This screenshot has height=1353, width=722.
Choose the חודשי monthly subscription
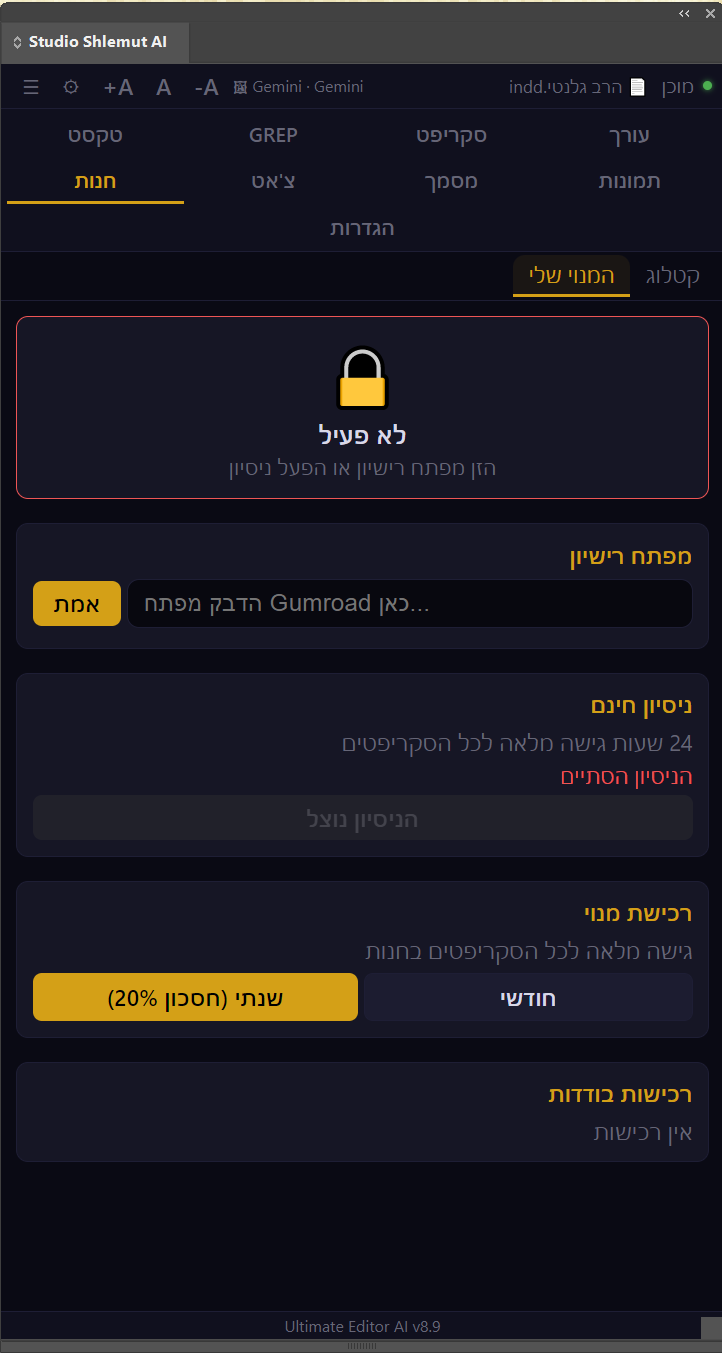click(x=527, y=998)
